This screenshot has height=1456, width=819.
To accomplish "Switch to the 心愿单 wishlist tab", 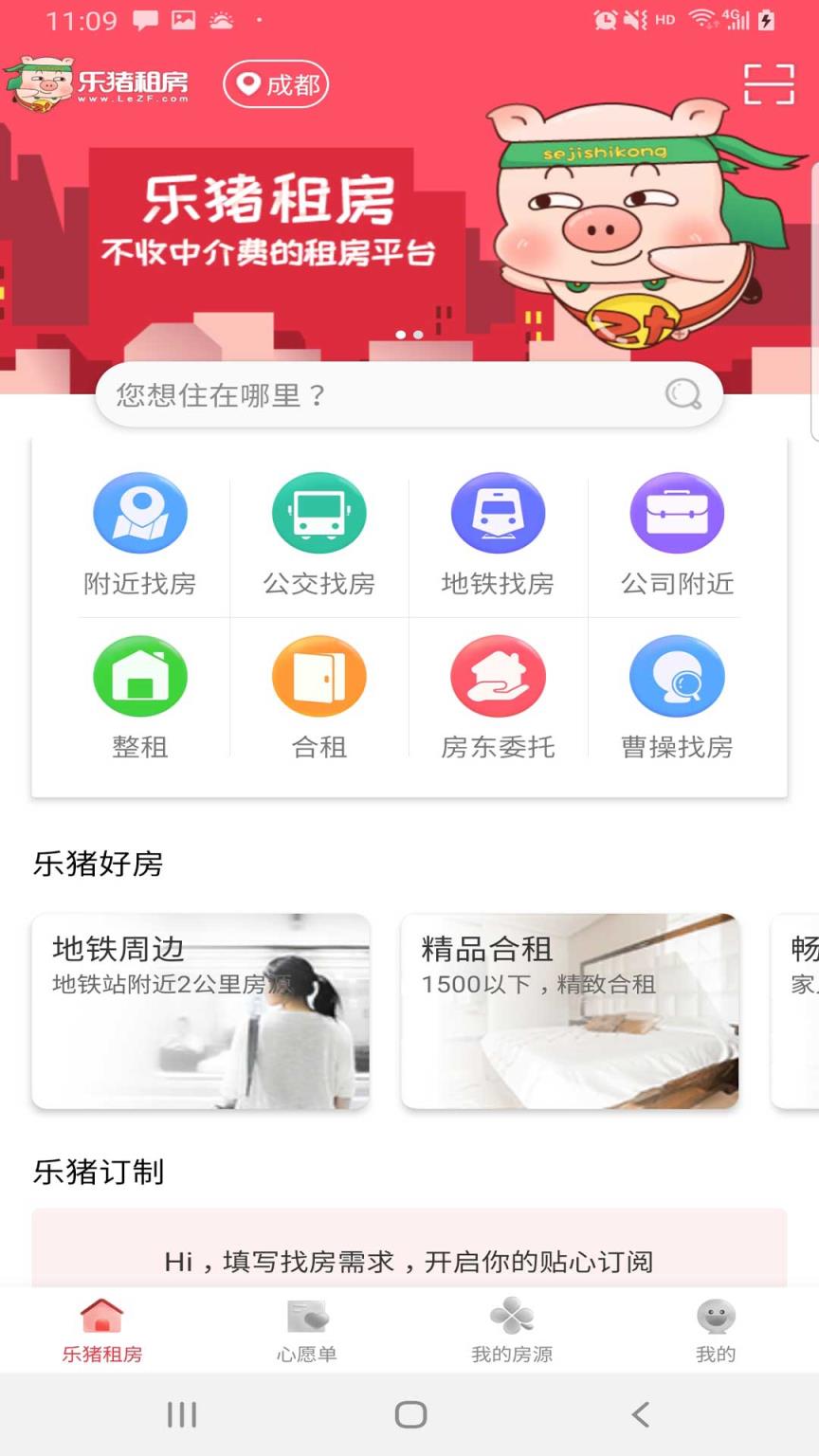I will (306, 1329).
